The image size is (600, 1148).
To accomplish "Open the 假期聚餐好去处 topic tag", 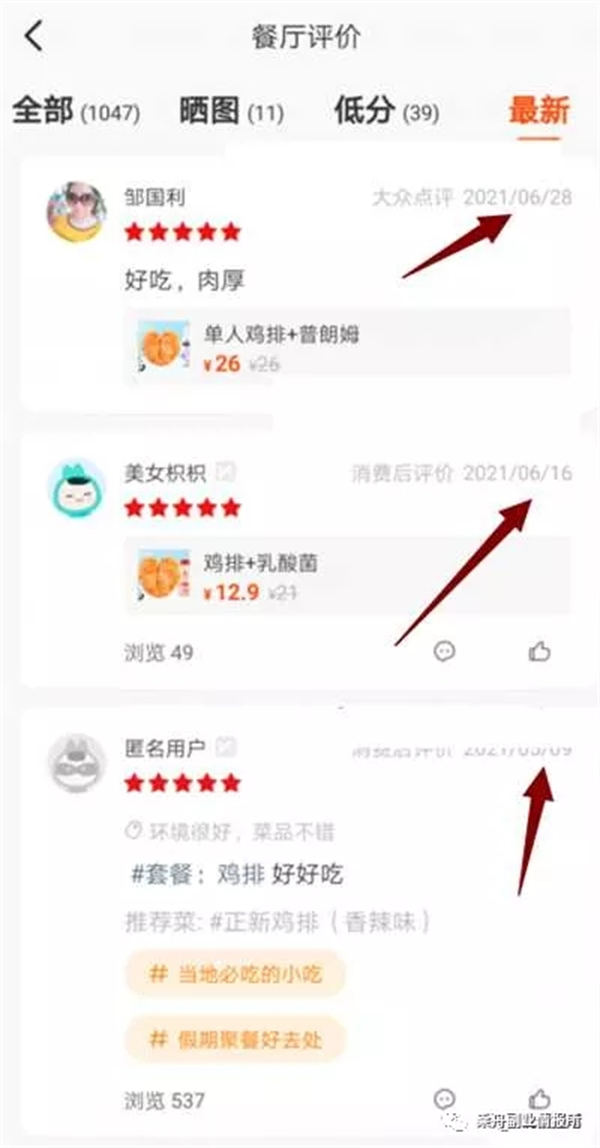I will (235, 1038).
